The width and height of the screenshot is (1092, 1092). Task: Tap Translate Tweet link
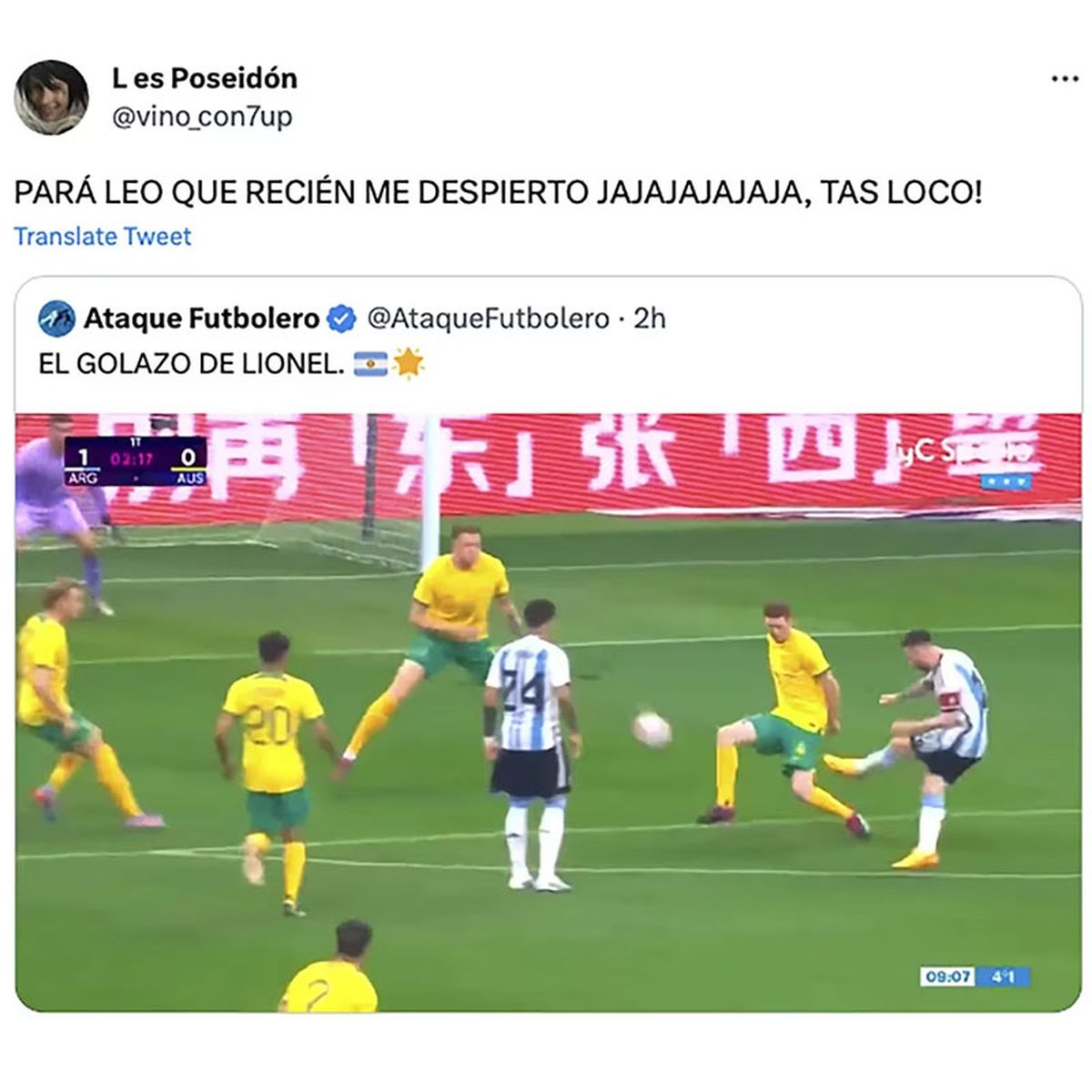click(x=102, y=237)
